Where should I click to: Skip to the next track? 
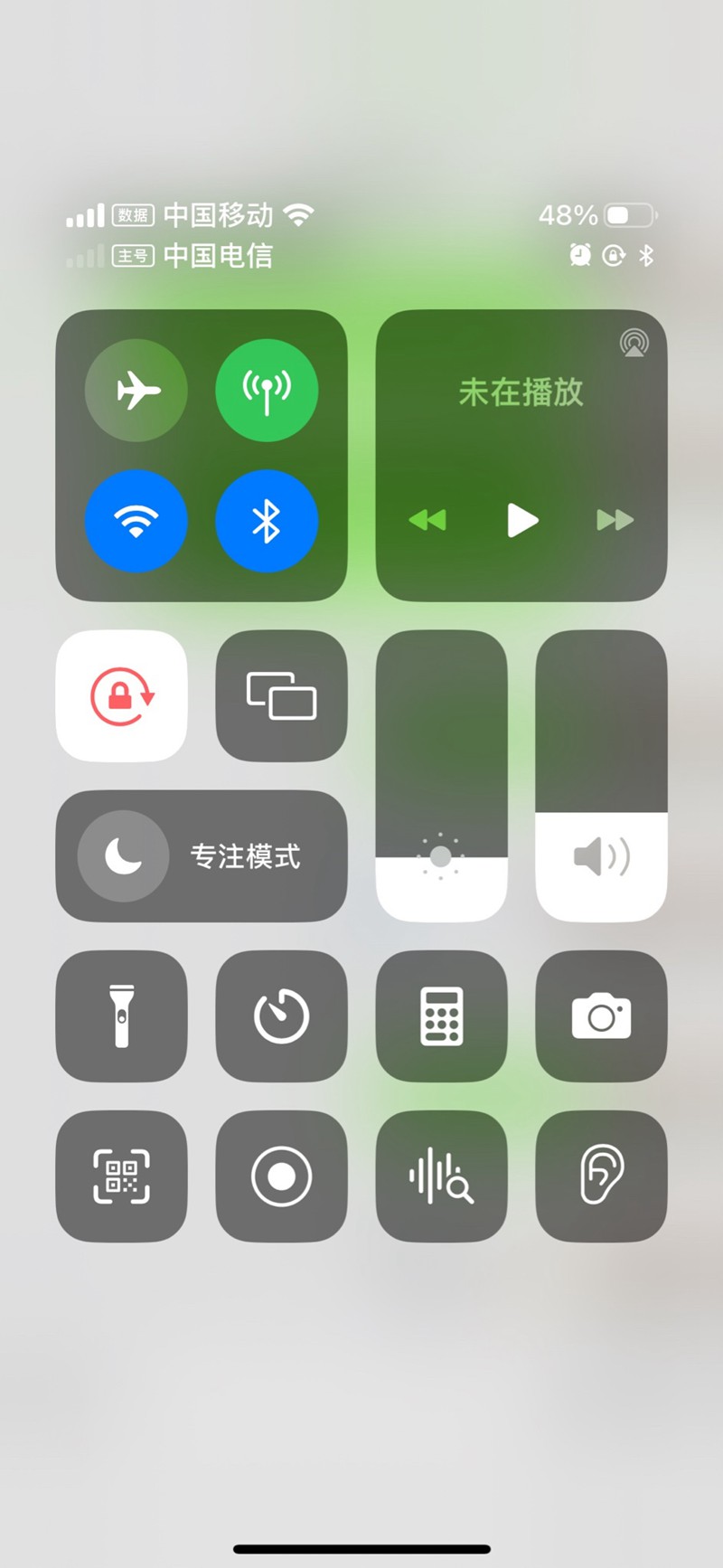click(x=615, y=520)
